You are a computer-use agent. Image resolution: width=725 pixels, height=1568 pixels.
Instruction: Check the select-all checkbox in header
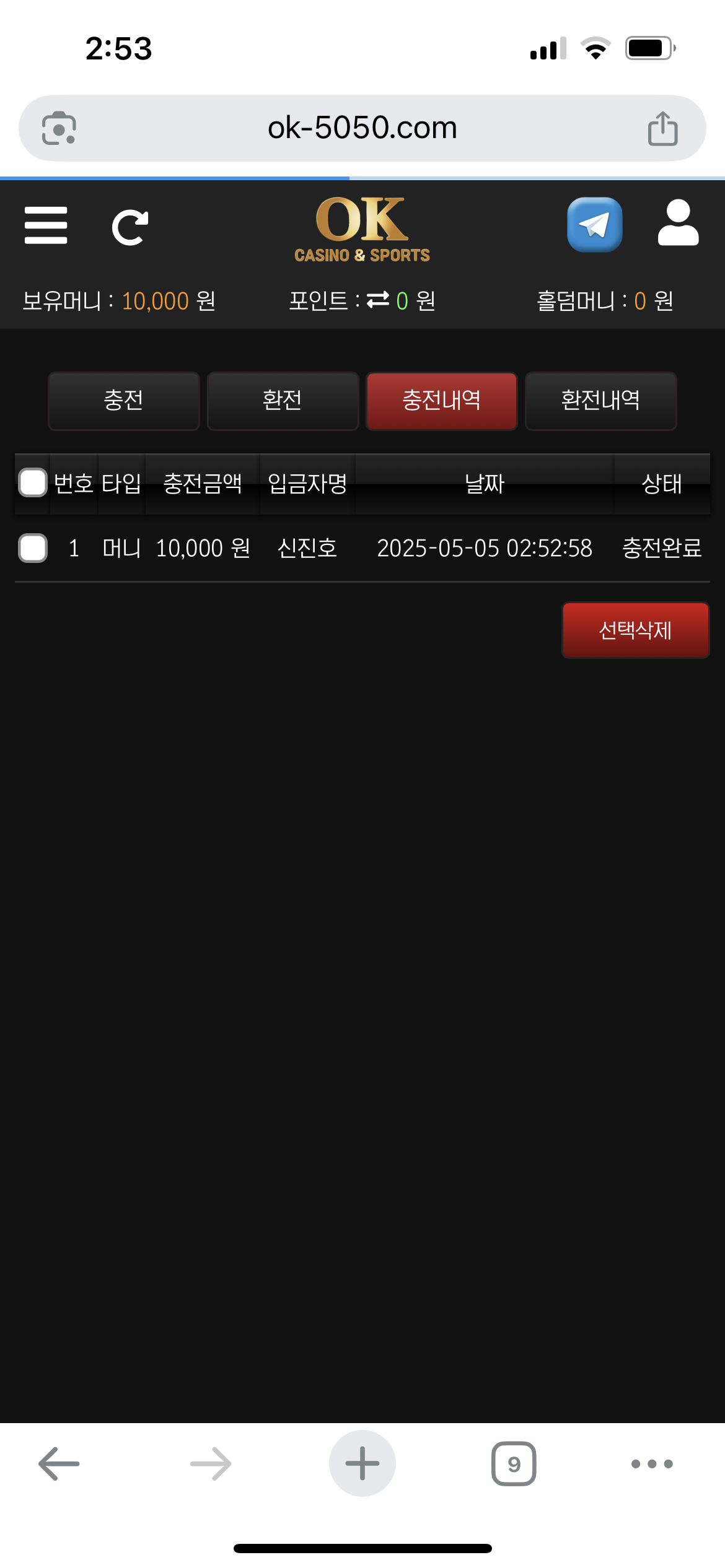point(33,483)
